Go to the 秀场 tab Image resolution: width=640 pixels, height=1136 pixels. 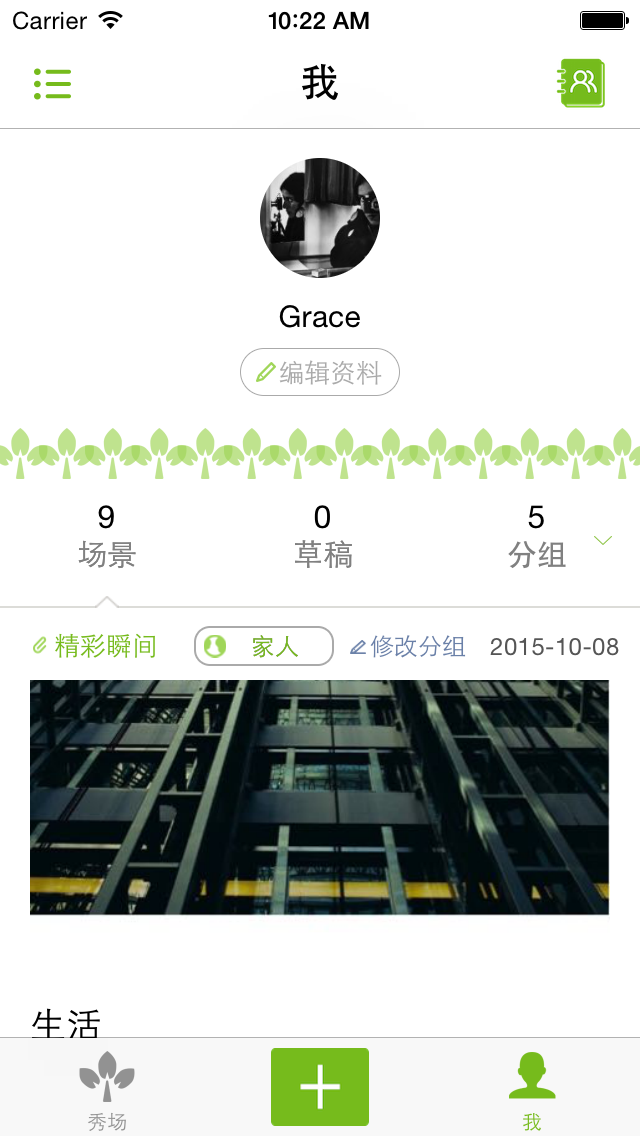coord(107,1088)
